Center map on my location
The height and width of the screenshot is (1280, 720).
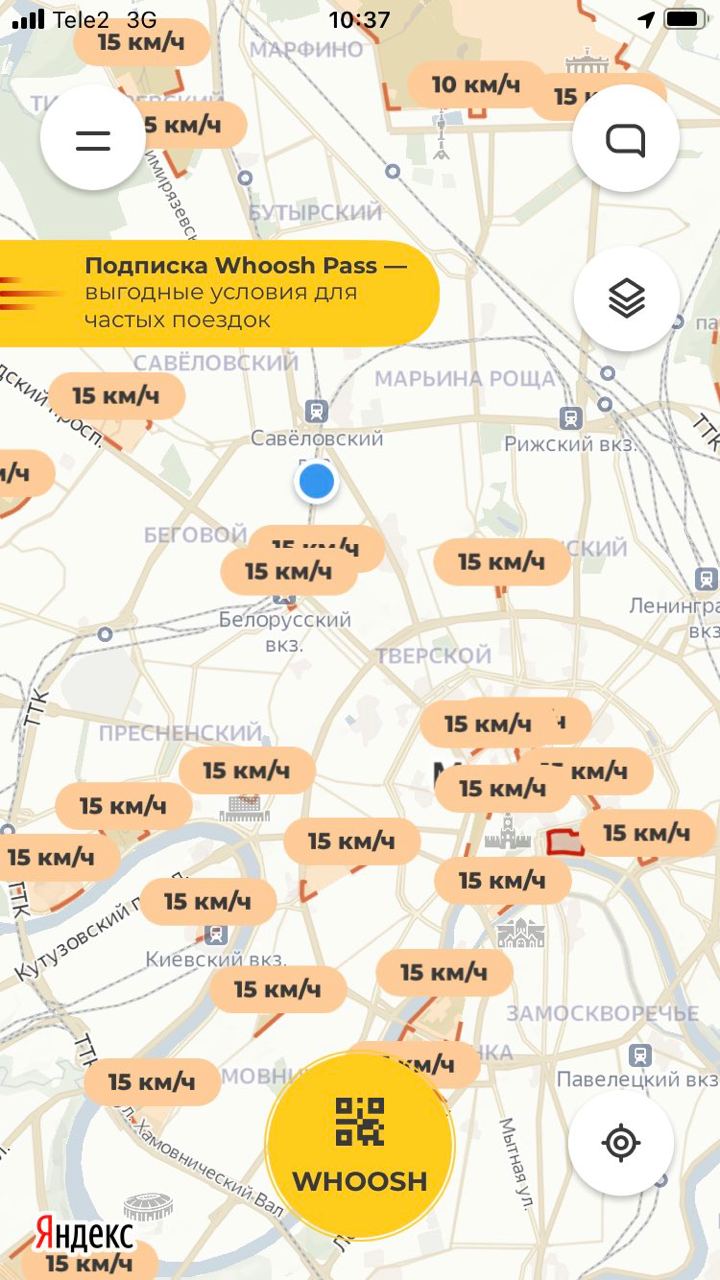click(x=621, y=1141)
